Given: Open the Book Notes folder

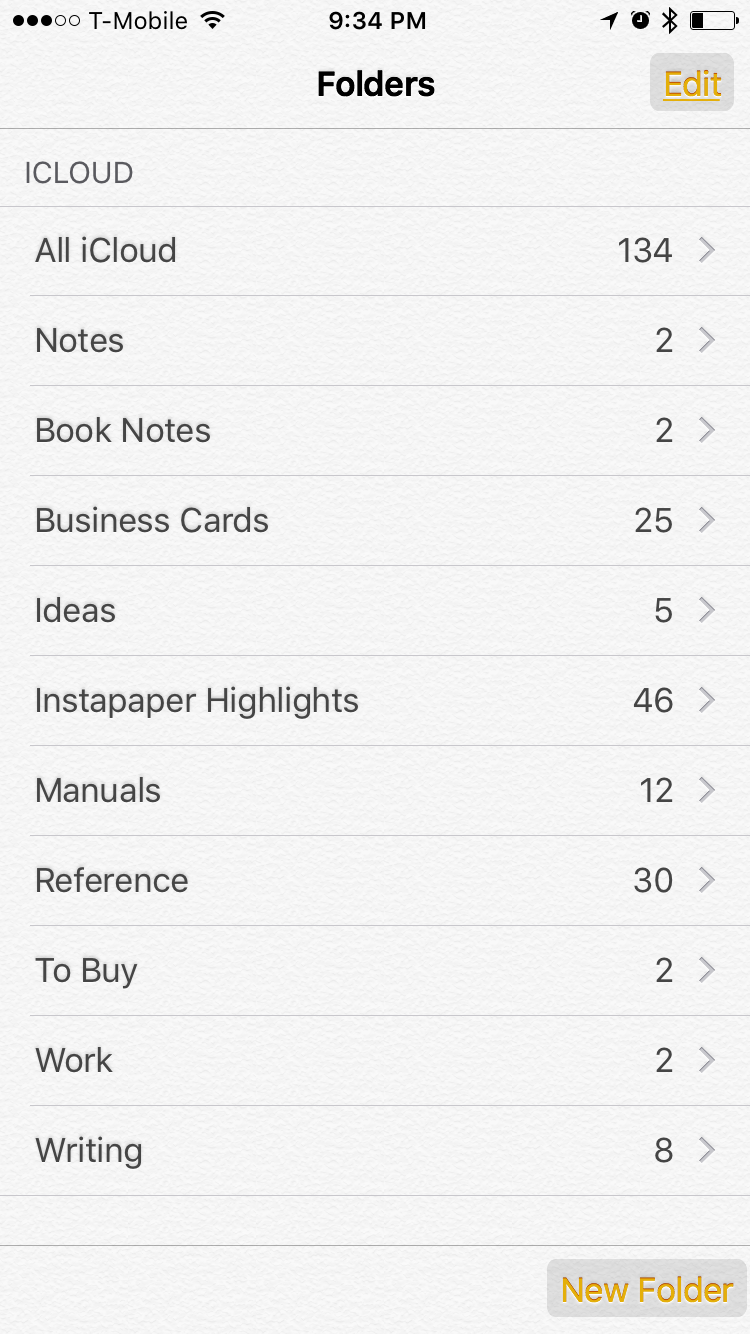Looking at the screenshot, I should click(x=375, y=431).
